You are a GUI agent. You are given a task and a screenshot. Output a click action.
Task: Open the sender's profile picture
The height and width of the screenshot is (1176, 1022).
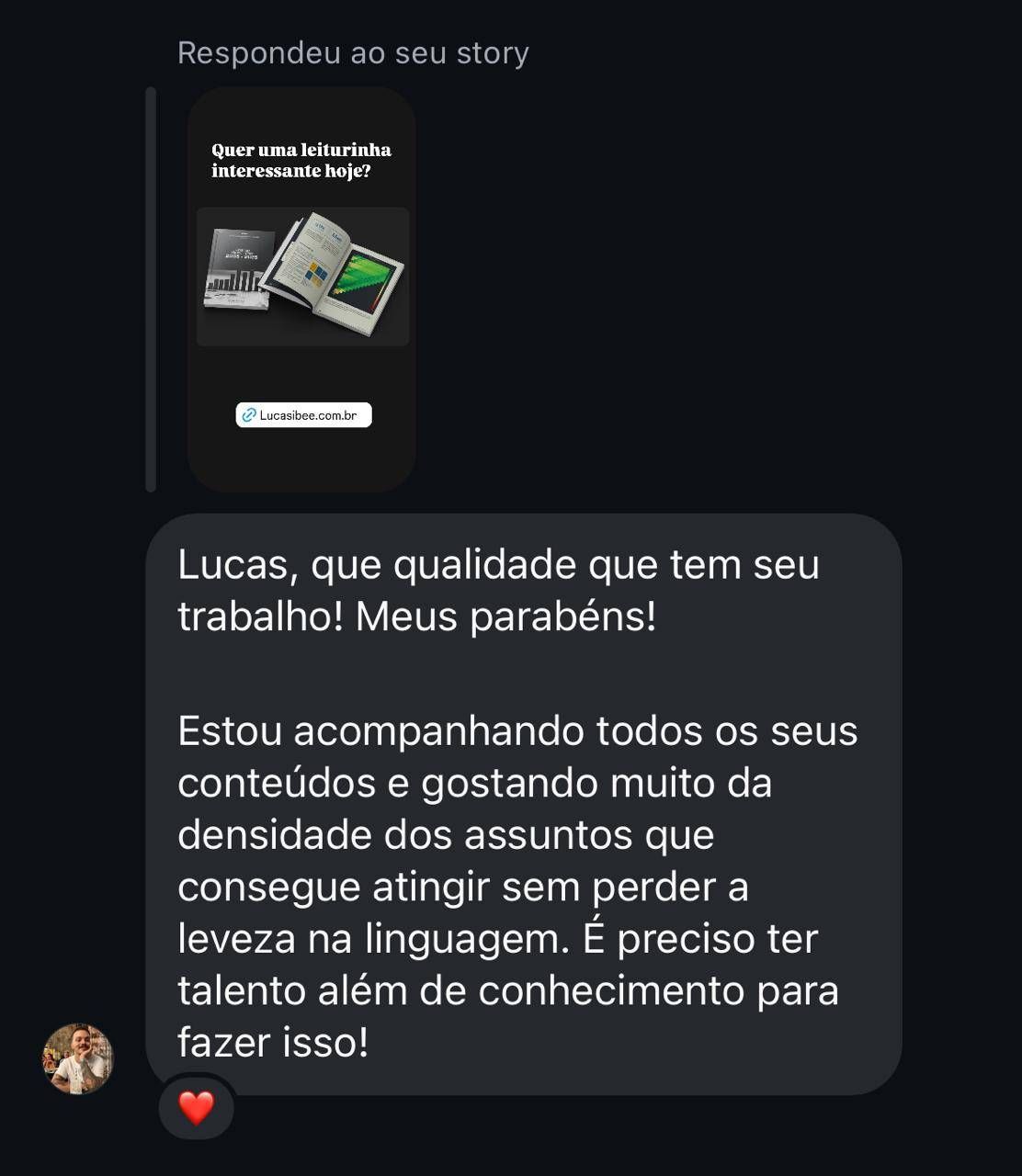pyautogui.click(x=78, y=1058)
